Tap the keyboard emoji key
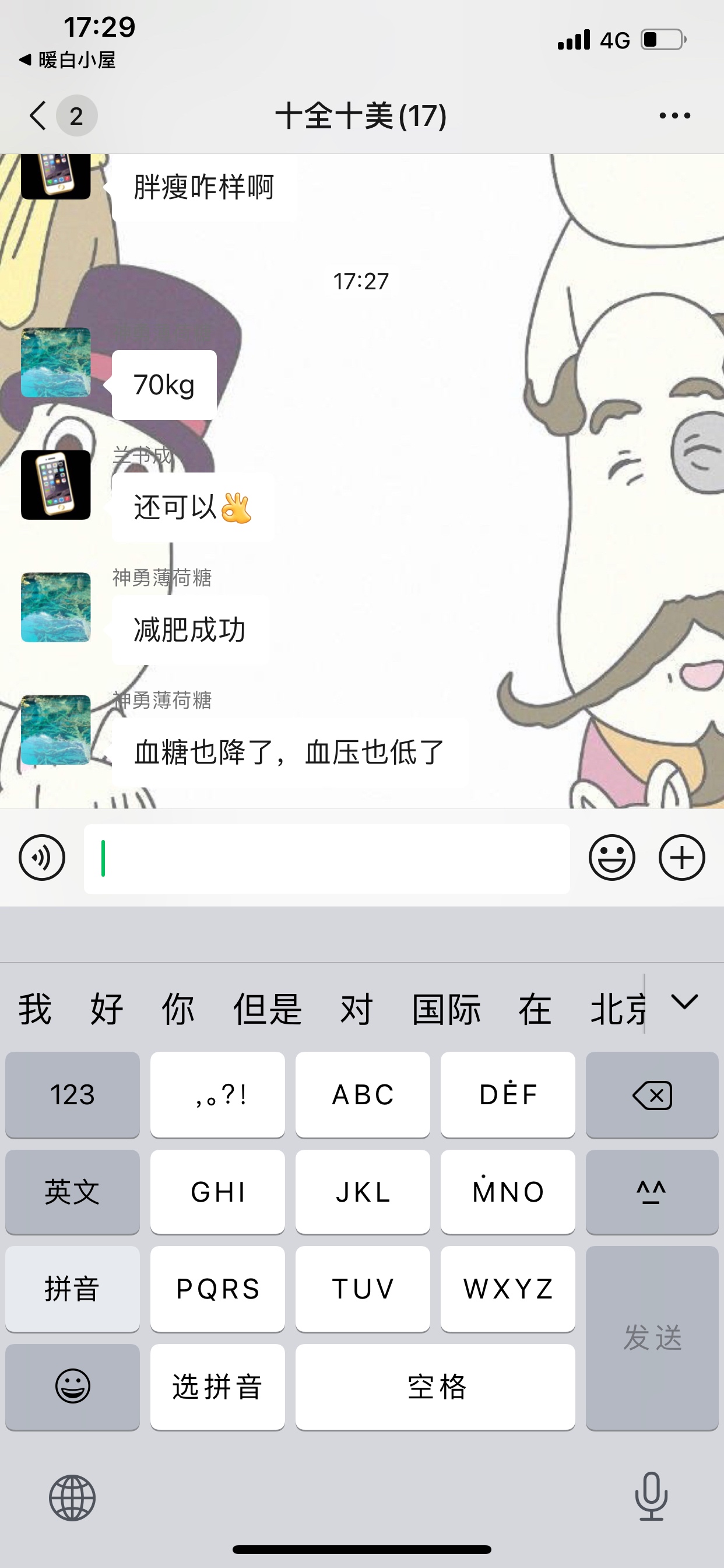The height and width of the screenshot is (1568, 724). (72, 1387)
